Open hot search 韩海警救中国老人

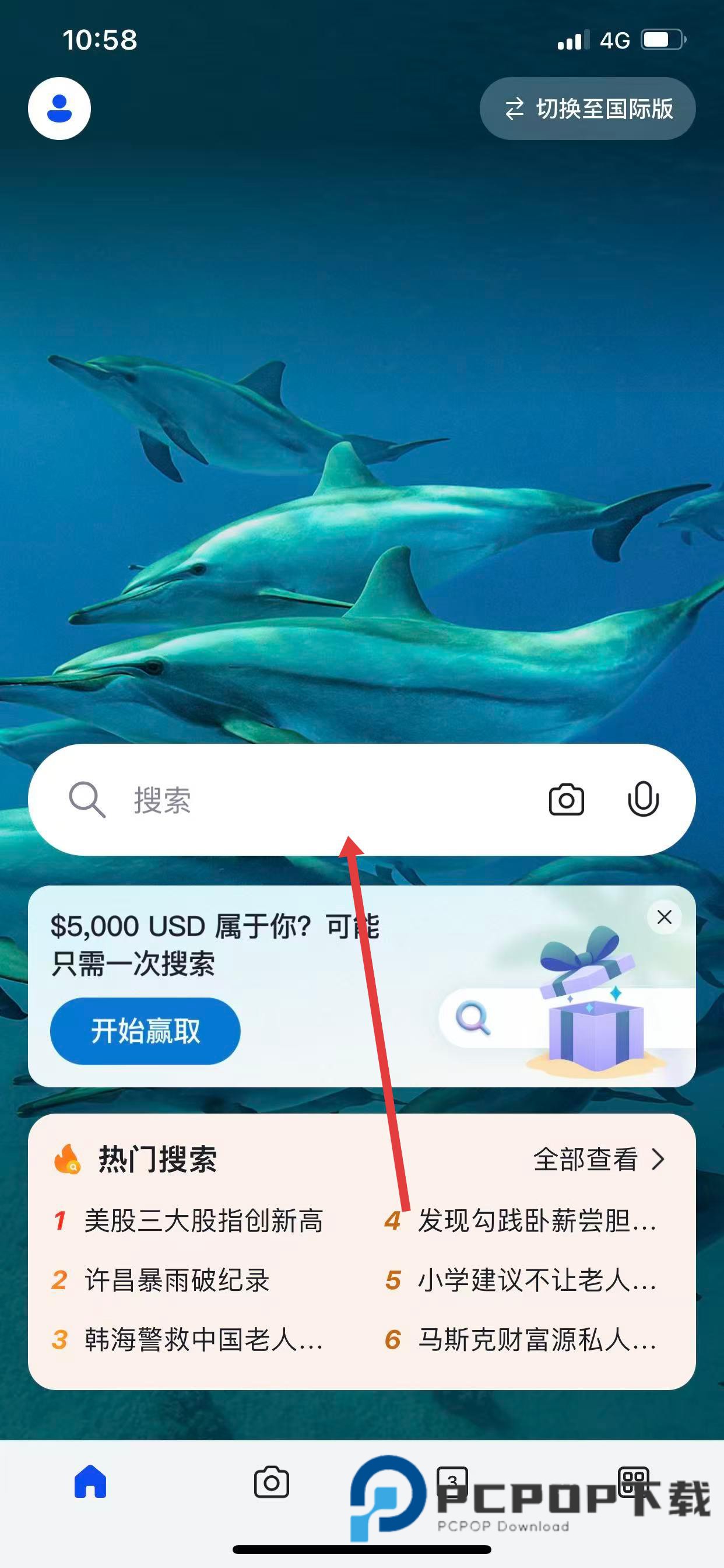(203, 1340)
